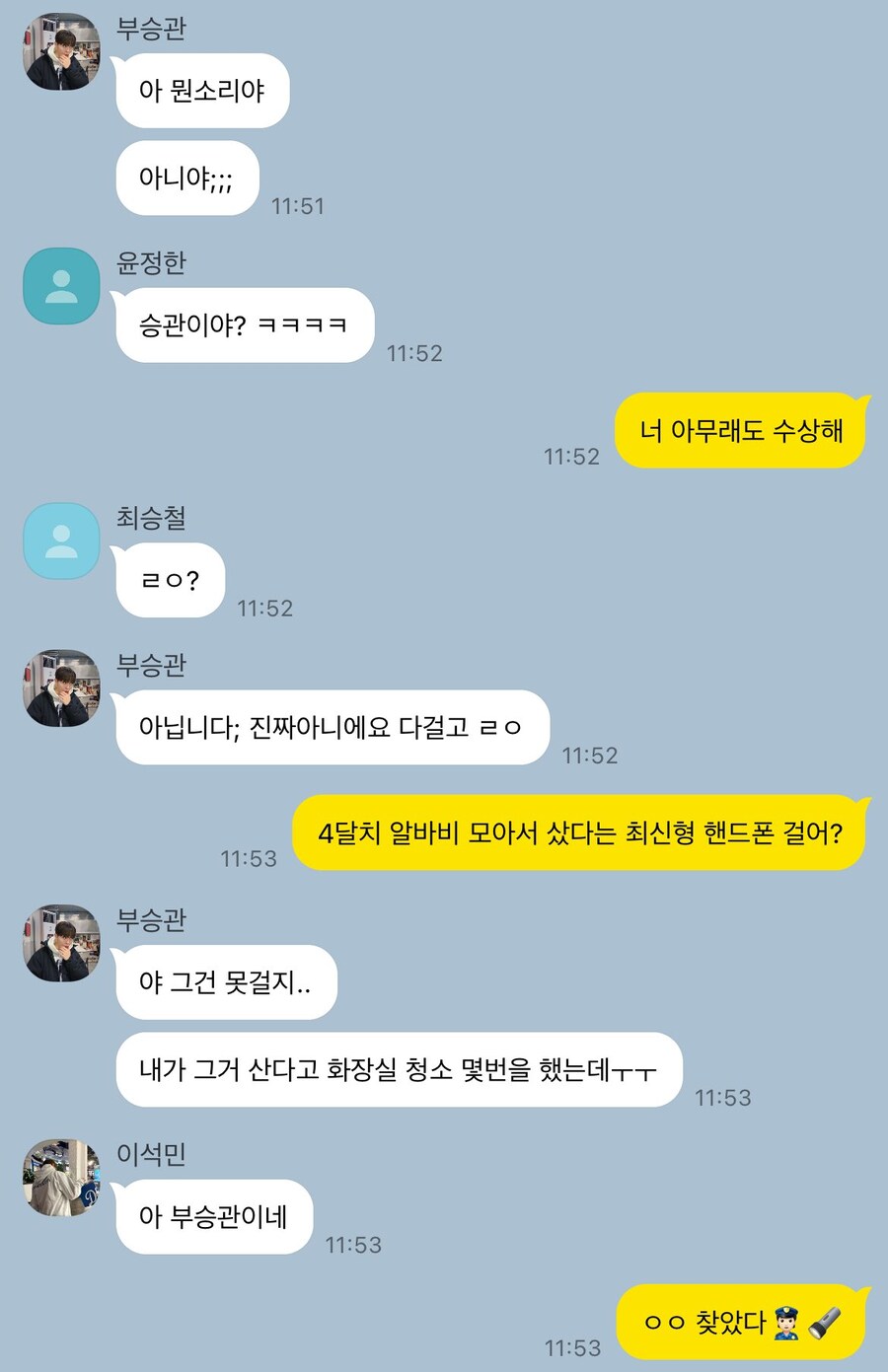Click the message '아 부승관이네'
Screen dimensions: 888x1372
(213, 1217)
